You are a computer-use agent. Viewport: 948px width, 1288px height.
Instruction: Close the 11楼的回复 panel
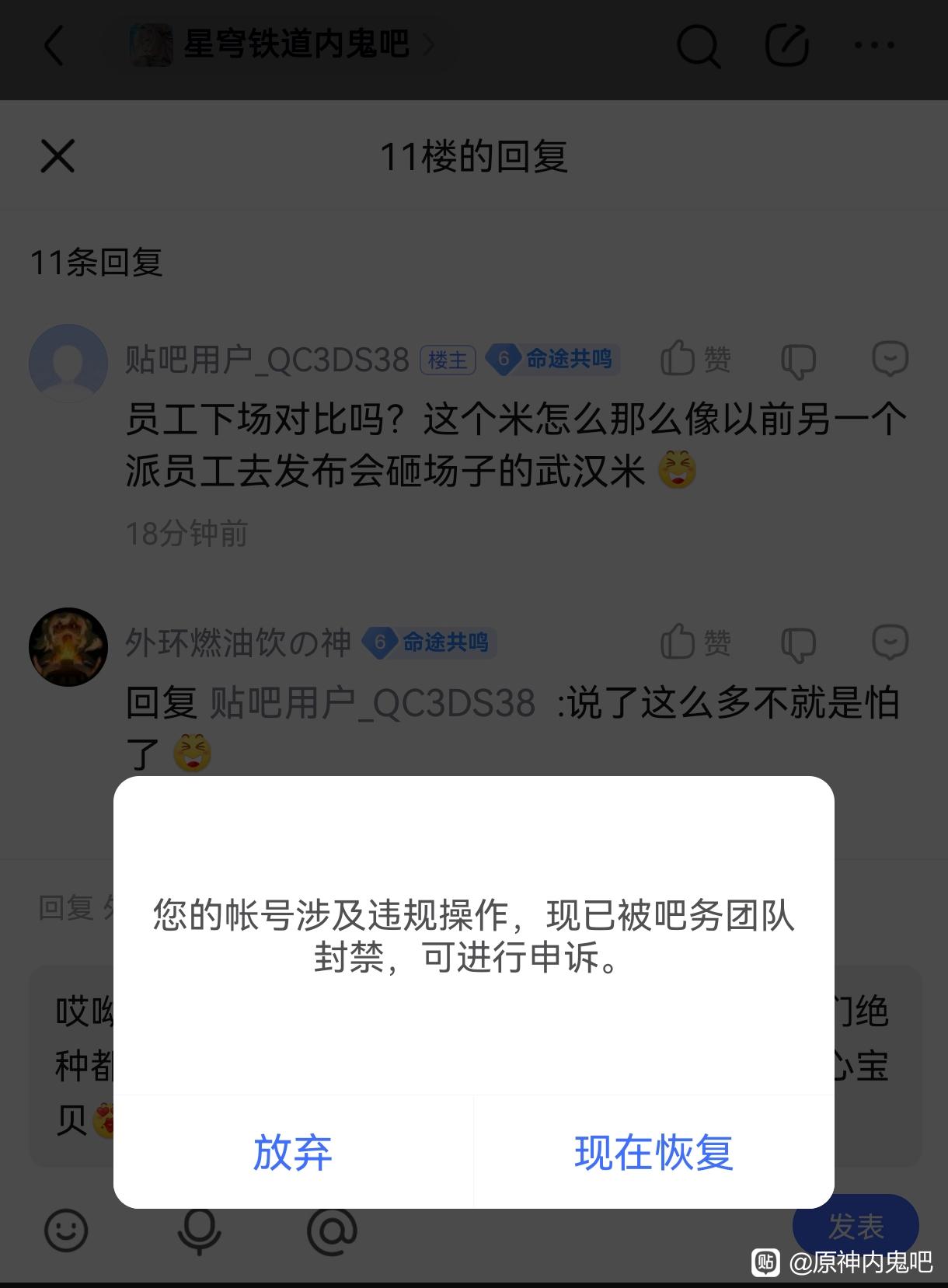pyautogui.click(x=58, y=156)
